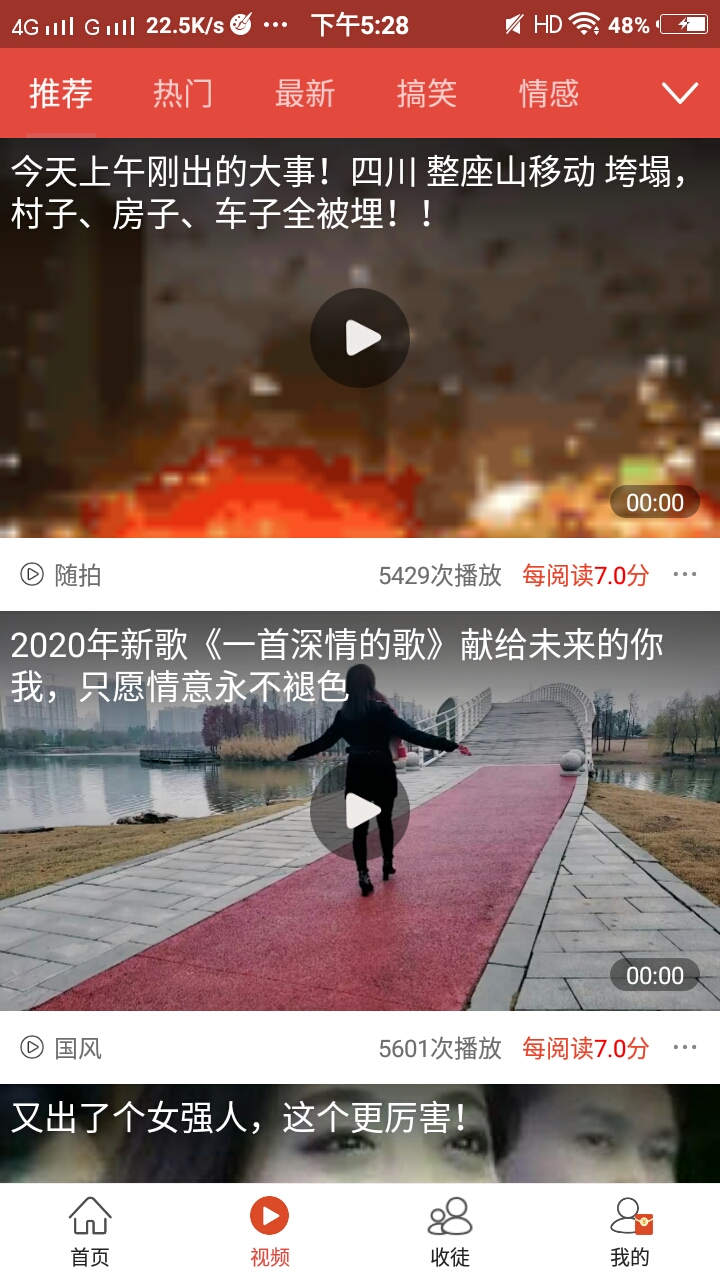Expand the category list chevron
The height and width of the screenshot is (1280, 720).
coord(680,93)
